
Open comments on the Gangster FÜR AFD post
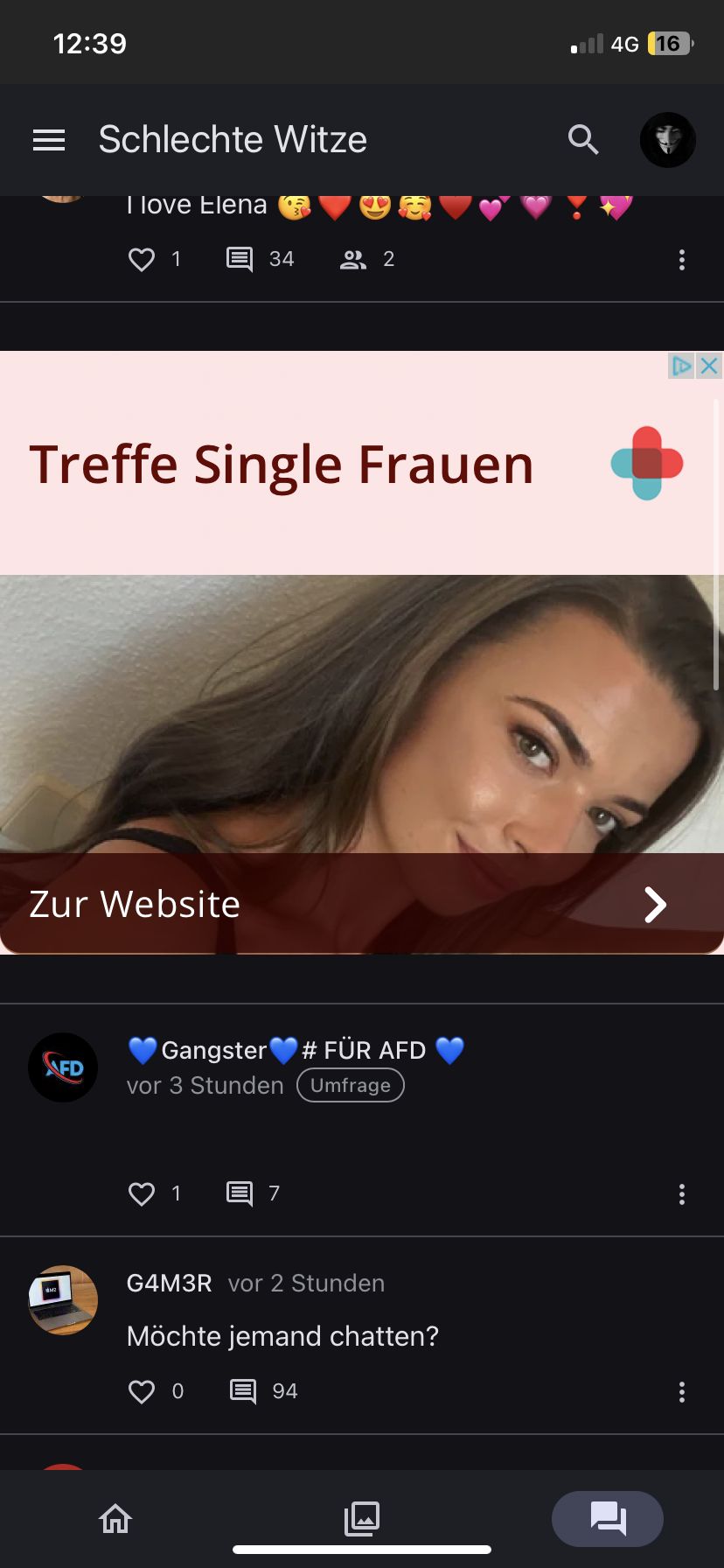tap(240, 1194)
